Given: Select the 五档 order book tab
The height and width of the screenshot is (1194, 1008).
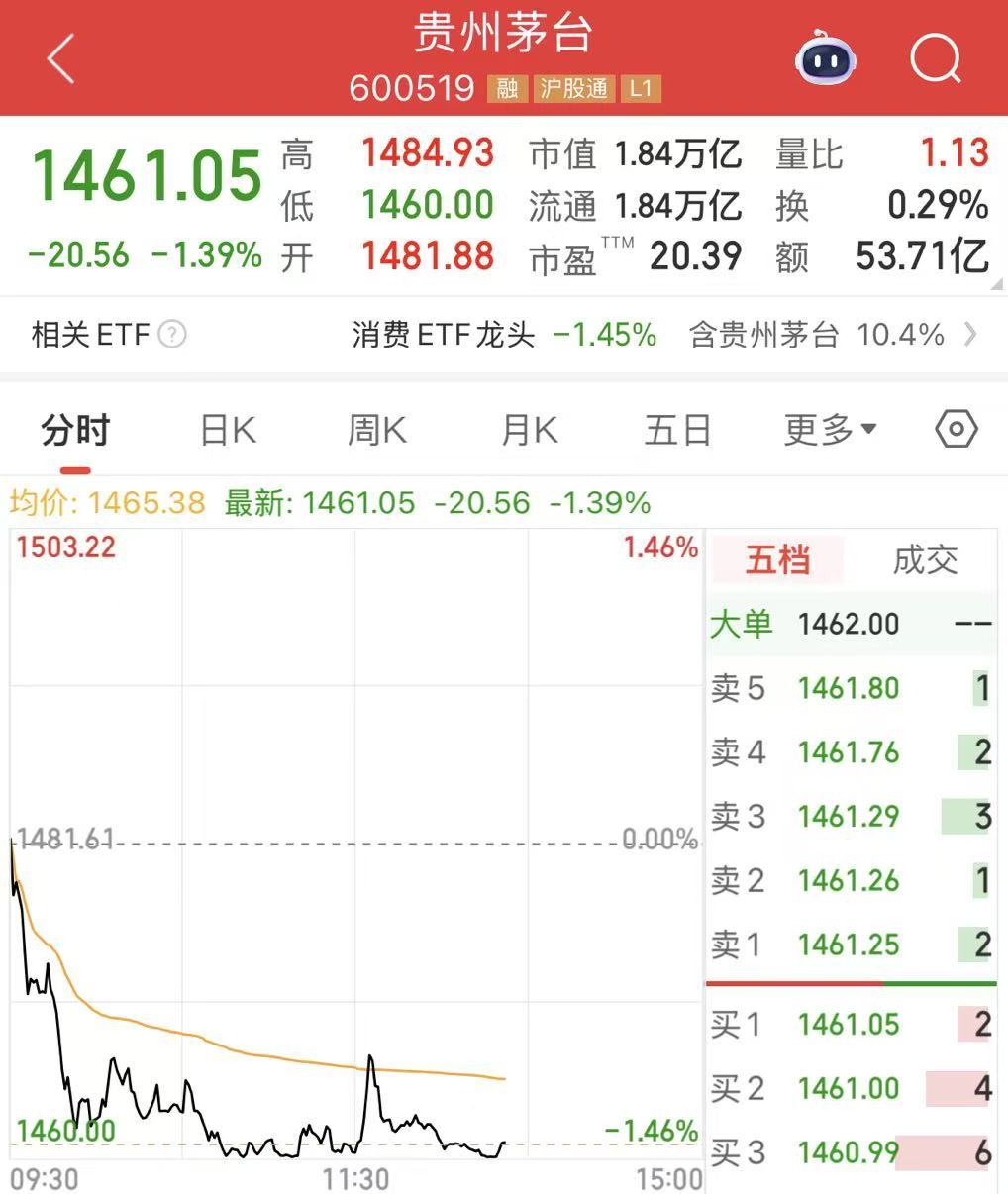Looking at the screenshot, I should click(777, 560).
